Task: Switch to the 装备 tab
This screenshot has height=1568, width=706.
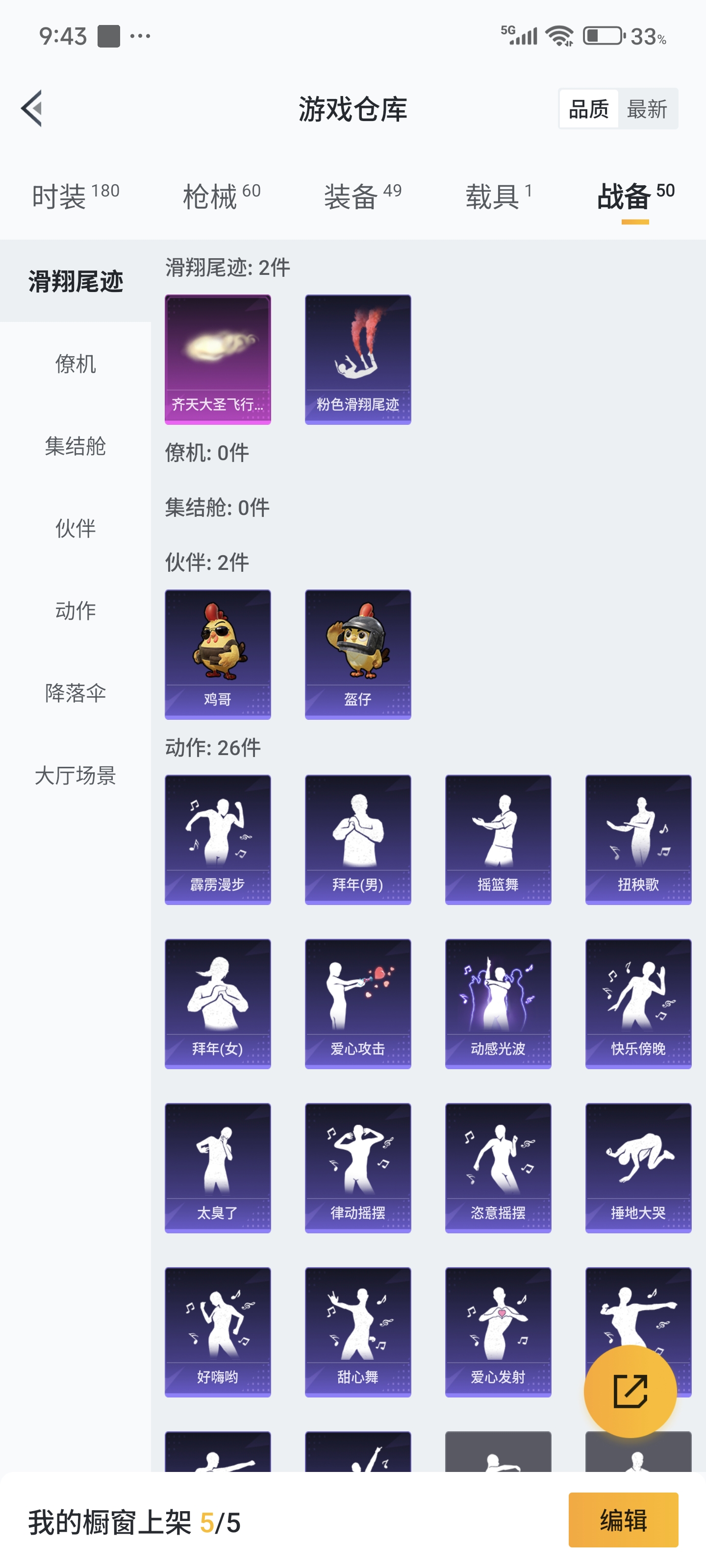Action: coord(362,196)
